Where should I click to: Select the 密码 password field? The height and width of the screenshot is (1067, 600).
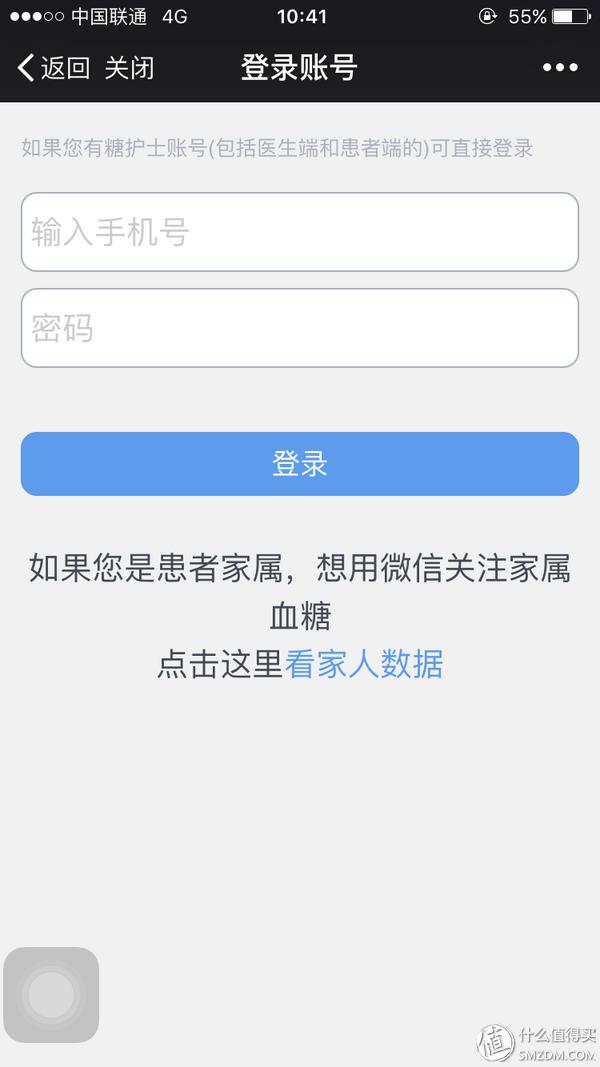pos(300,328)
